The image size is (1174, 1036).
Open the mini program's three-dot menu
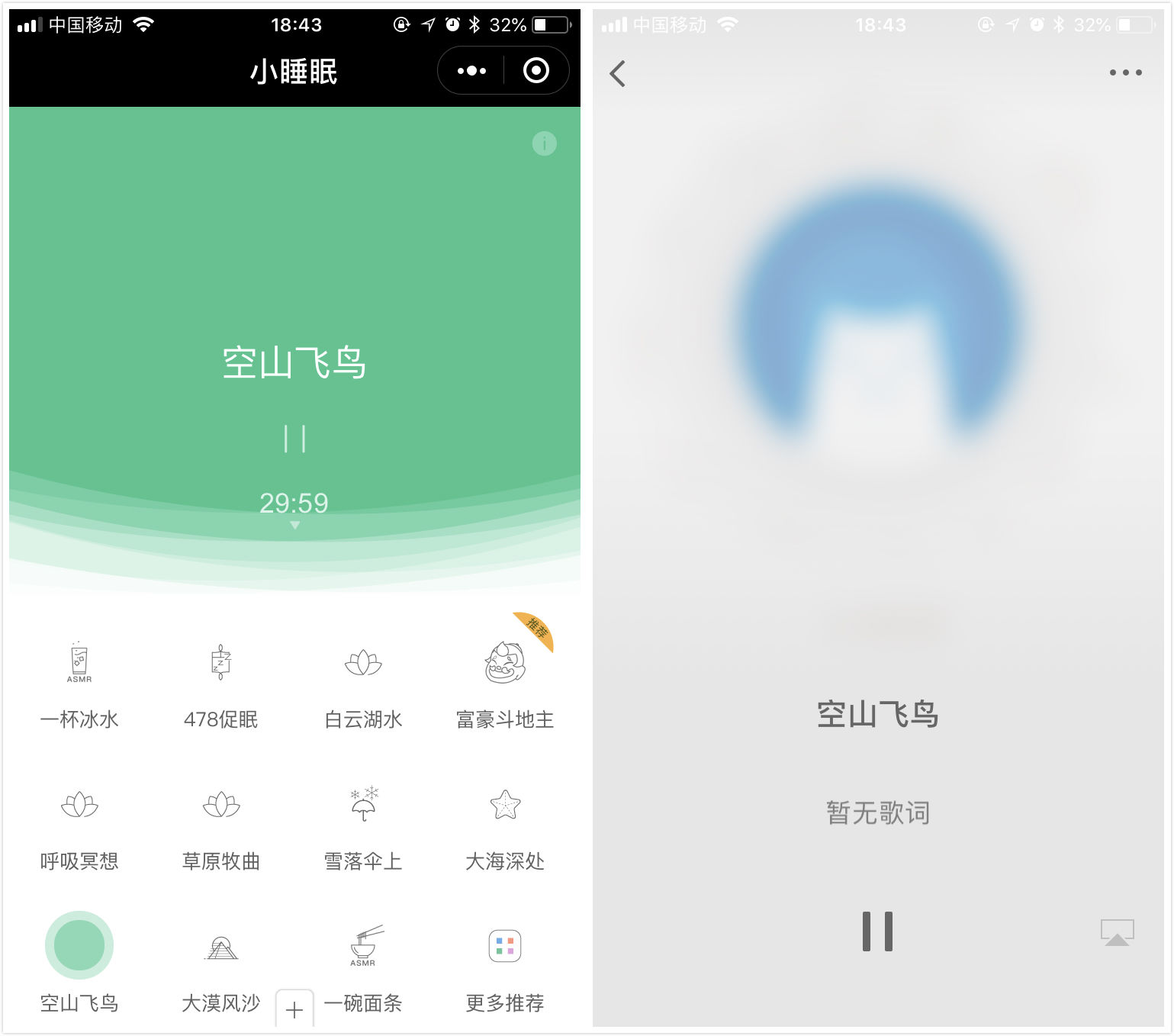point(471,71)
